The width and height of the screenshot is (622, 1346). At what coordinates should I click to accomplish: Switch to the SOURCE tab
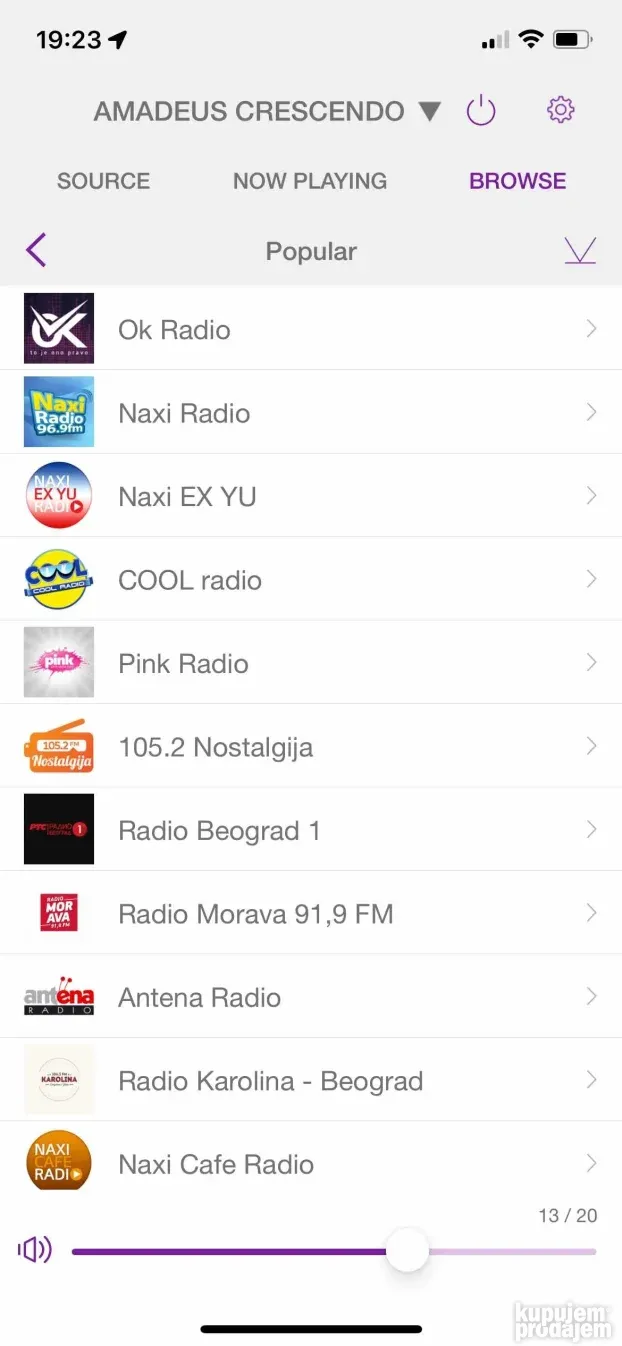click(103, 181)
